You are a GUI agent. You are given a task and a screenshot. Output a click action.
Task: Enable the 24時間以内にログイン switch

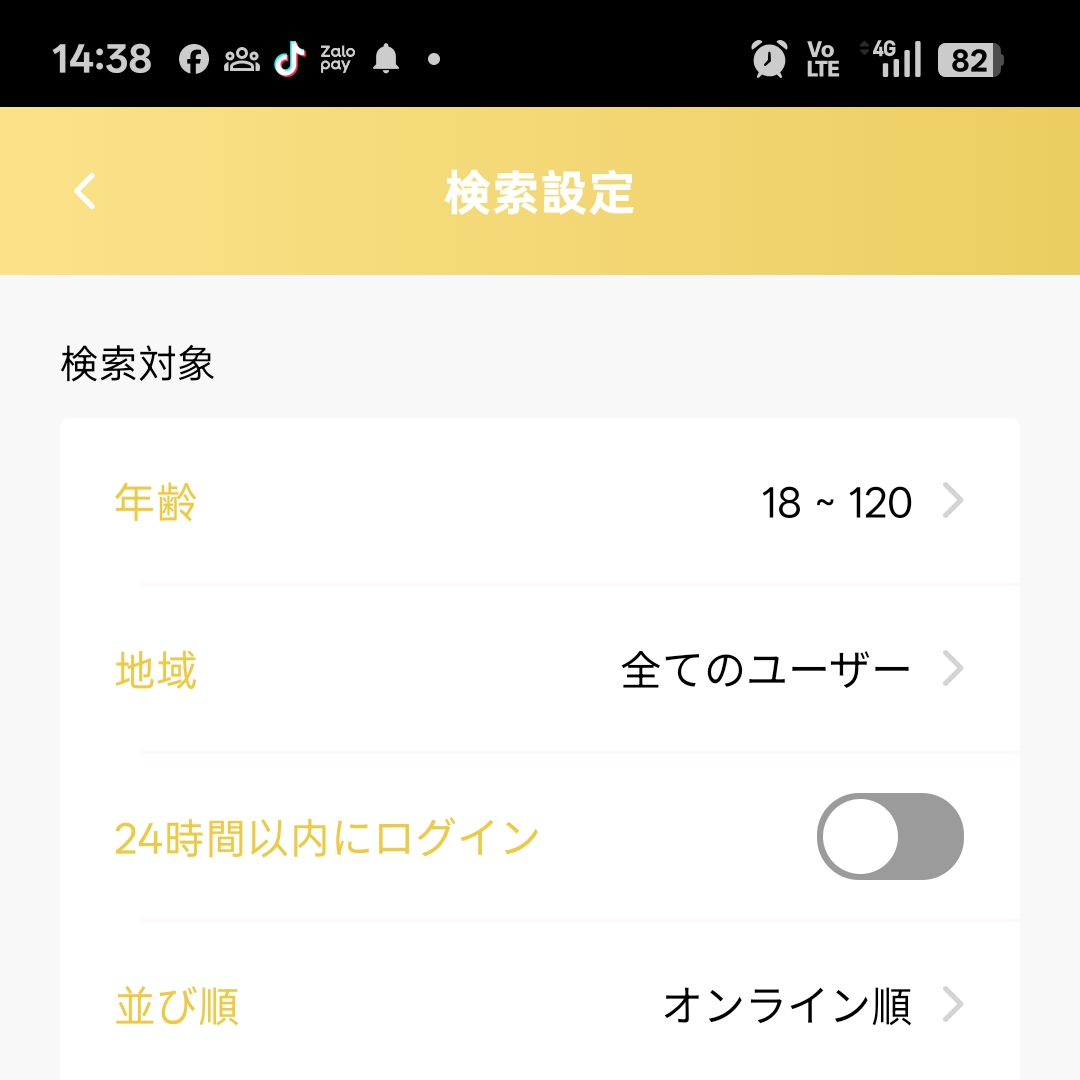(x=889, y=837)
